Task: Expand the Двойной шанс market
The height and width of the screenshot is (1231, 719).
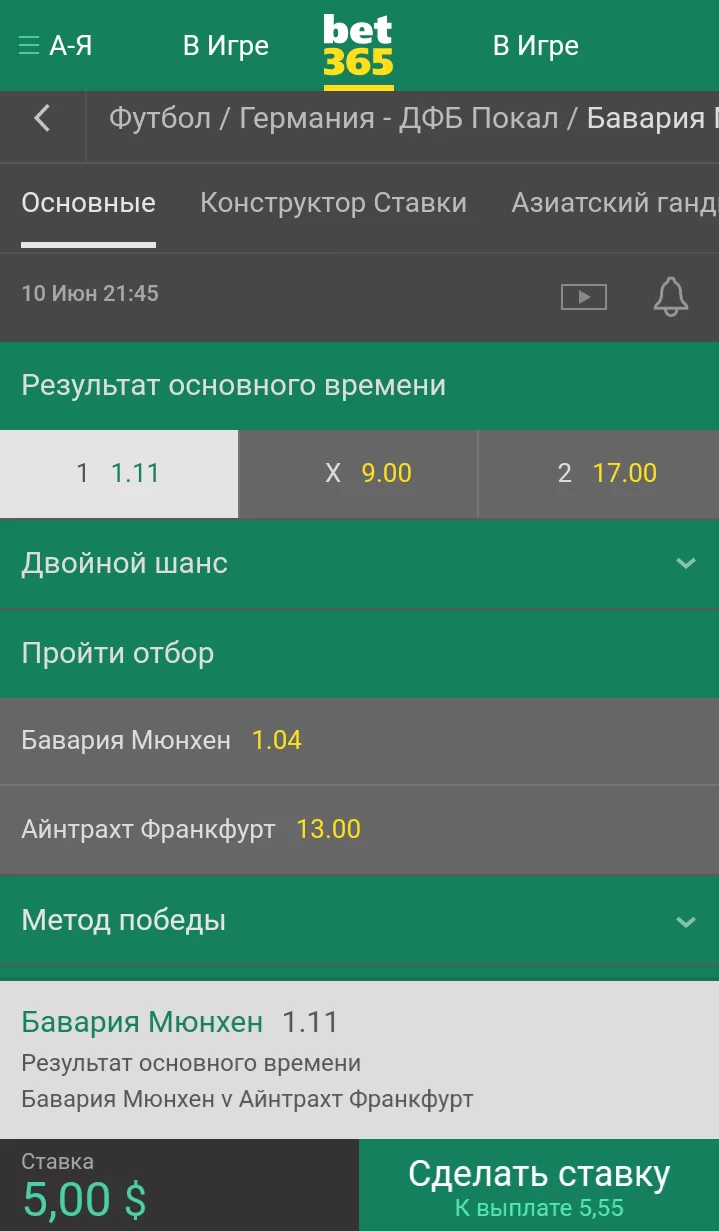Action: pos(359,564)
